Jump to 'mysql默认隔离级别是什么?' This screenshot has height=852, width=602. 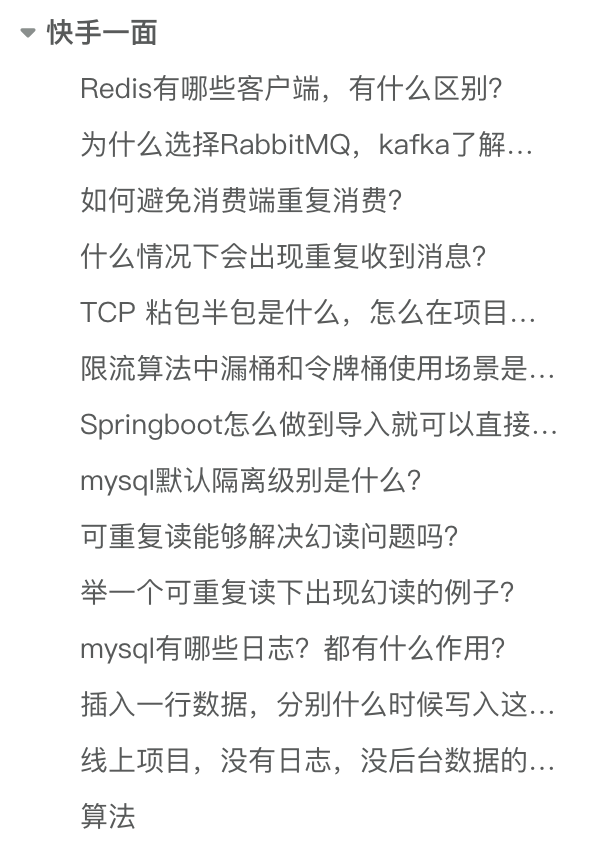point(251,482)
